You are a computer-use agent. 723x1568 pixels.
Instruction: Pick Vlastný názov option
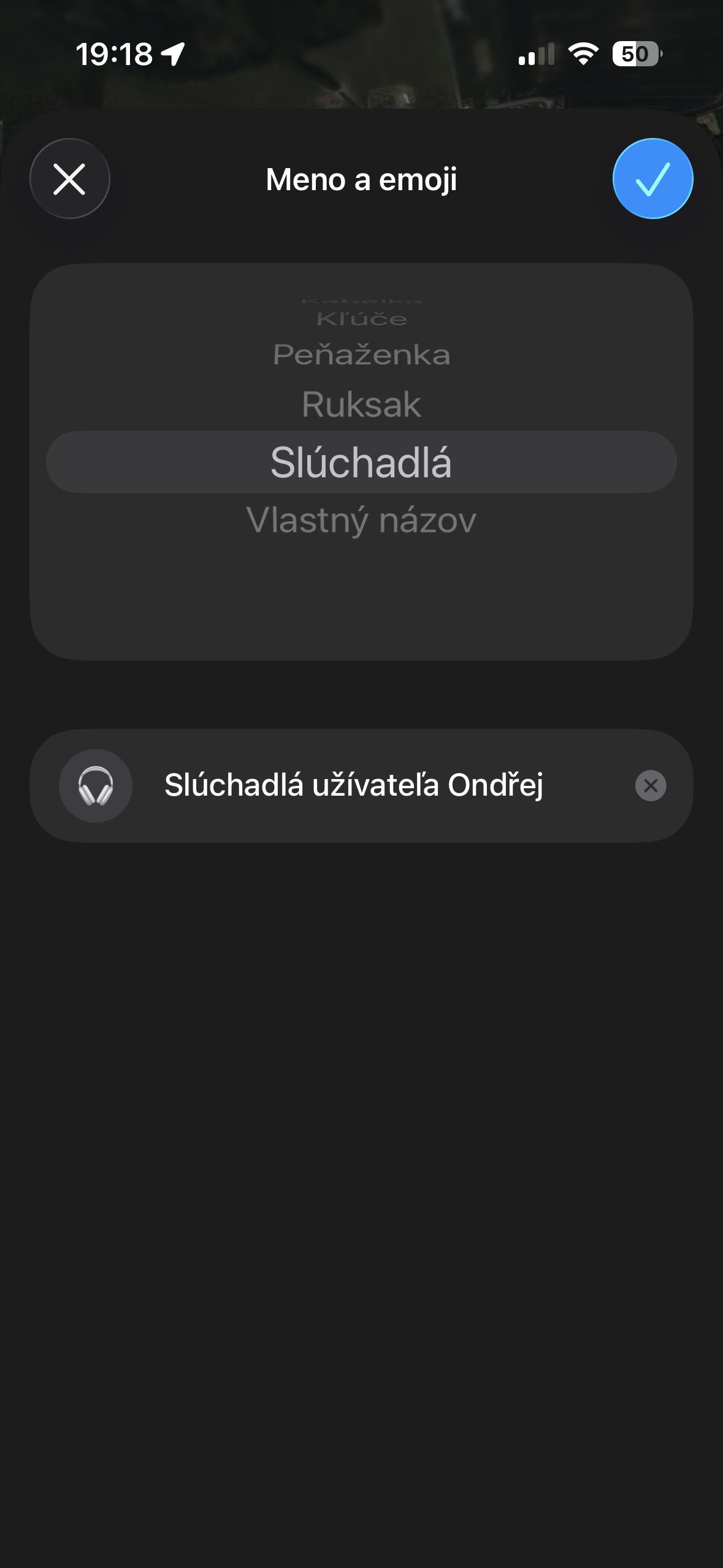click(361, 520)
